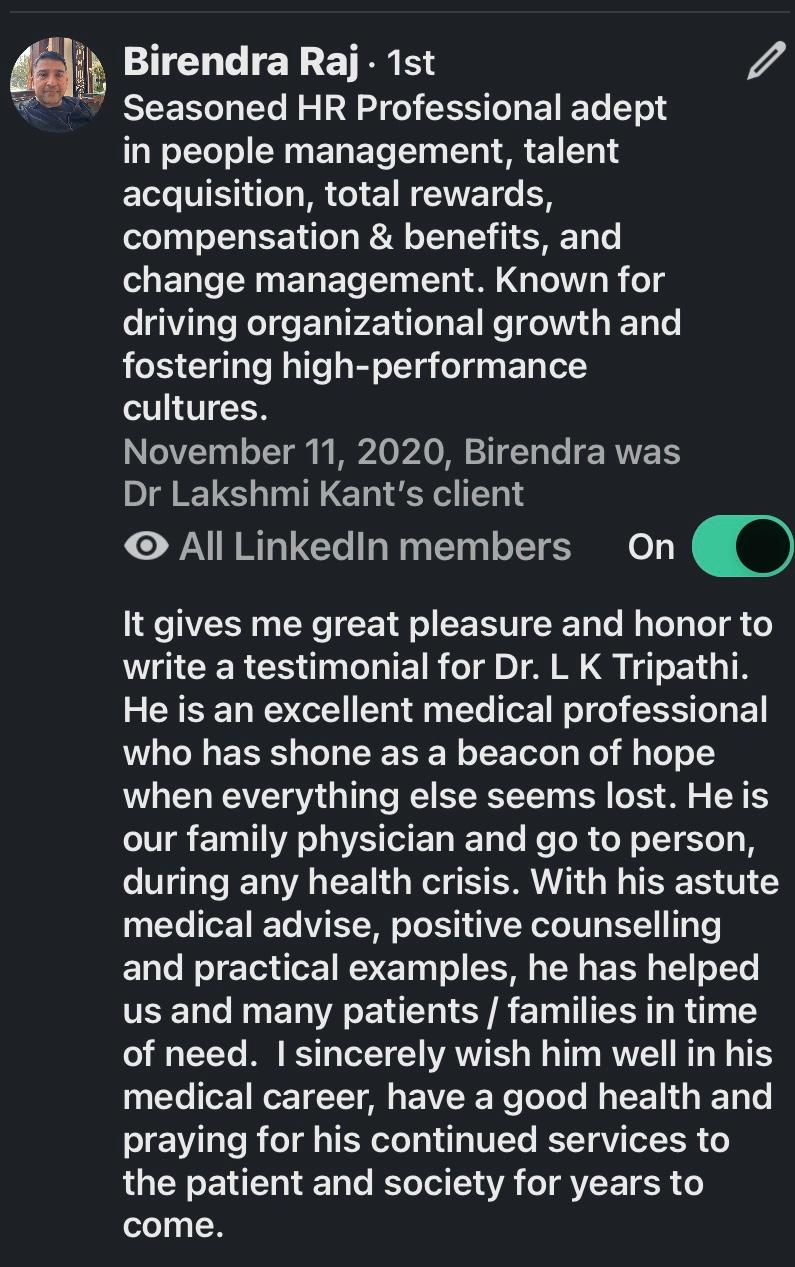Edit the recommendation with pencil icon
This screenshot has width=795, height=1267.
pyautogui.click(x=766, y=61)
